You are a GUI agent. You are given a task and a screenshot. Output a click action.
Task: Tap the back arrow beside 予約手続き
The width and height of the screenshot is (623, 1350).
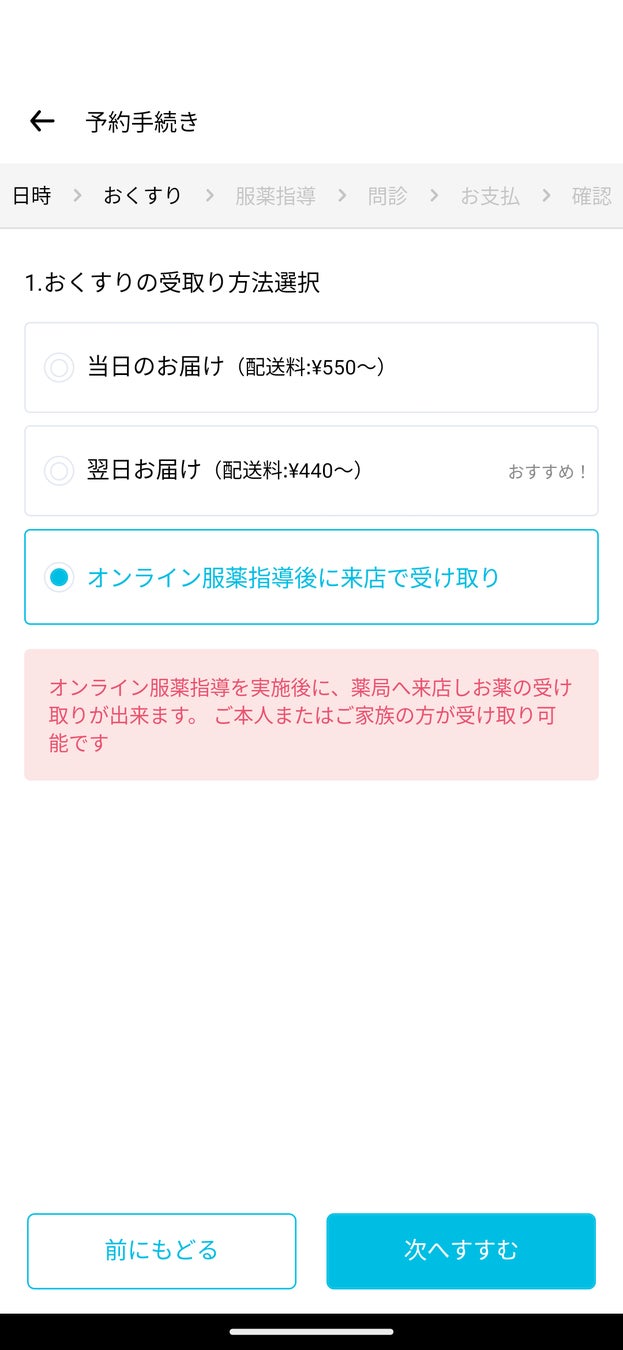[42, 122]
